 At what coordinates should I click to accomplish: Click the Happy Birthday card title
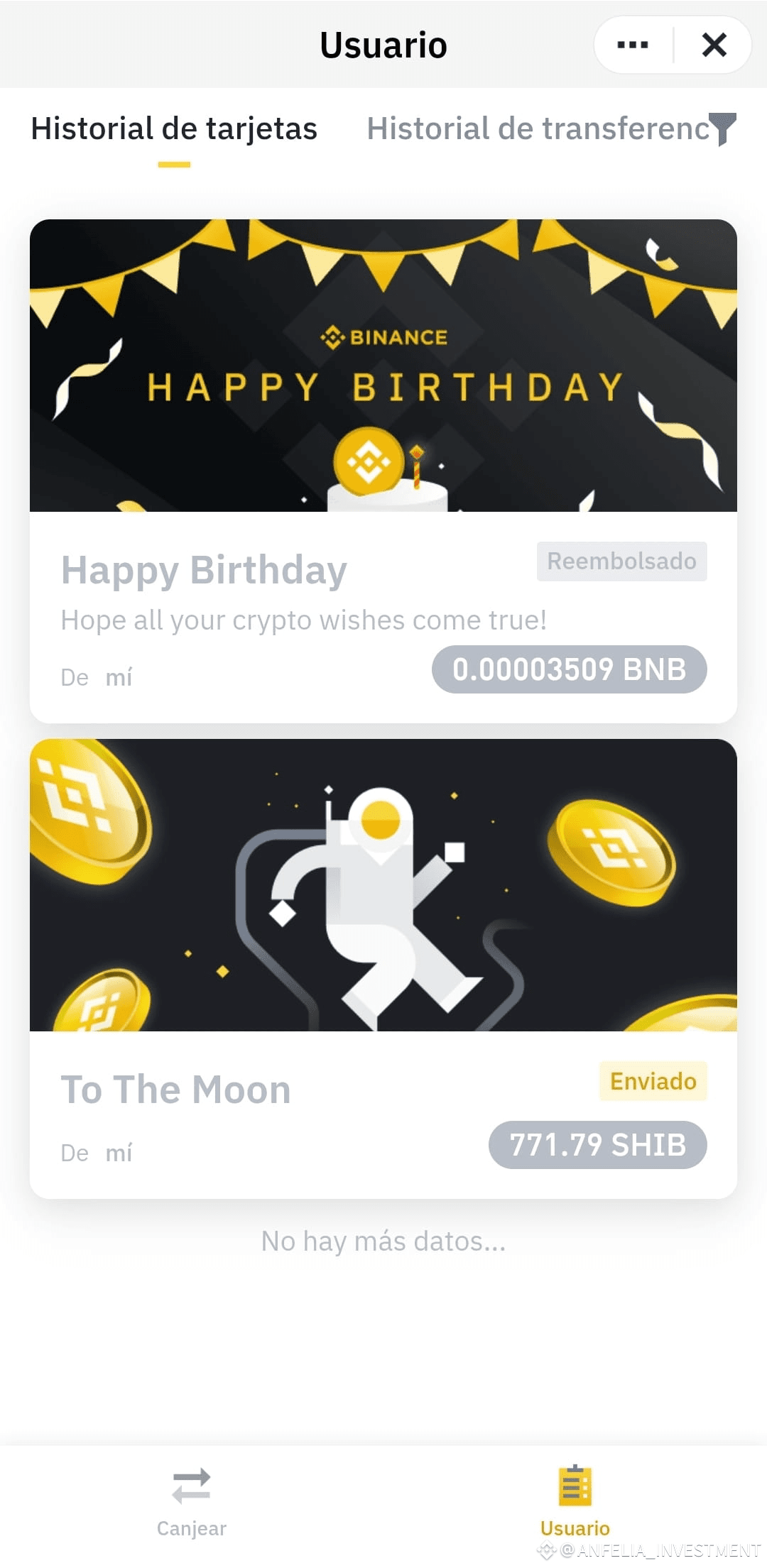click(203, 569)
